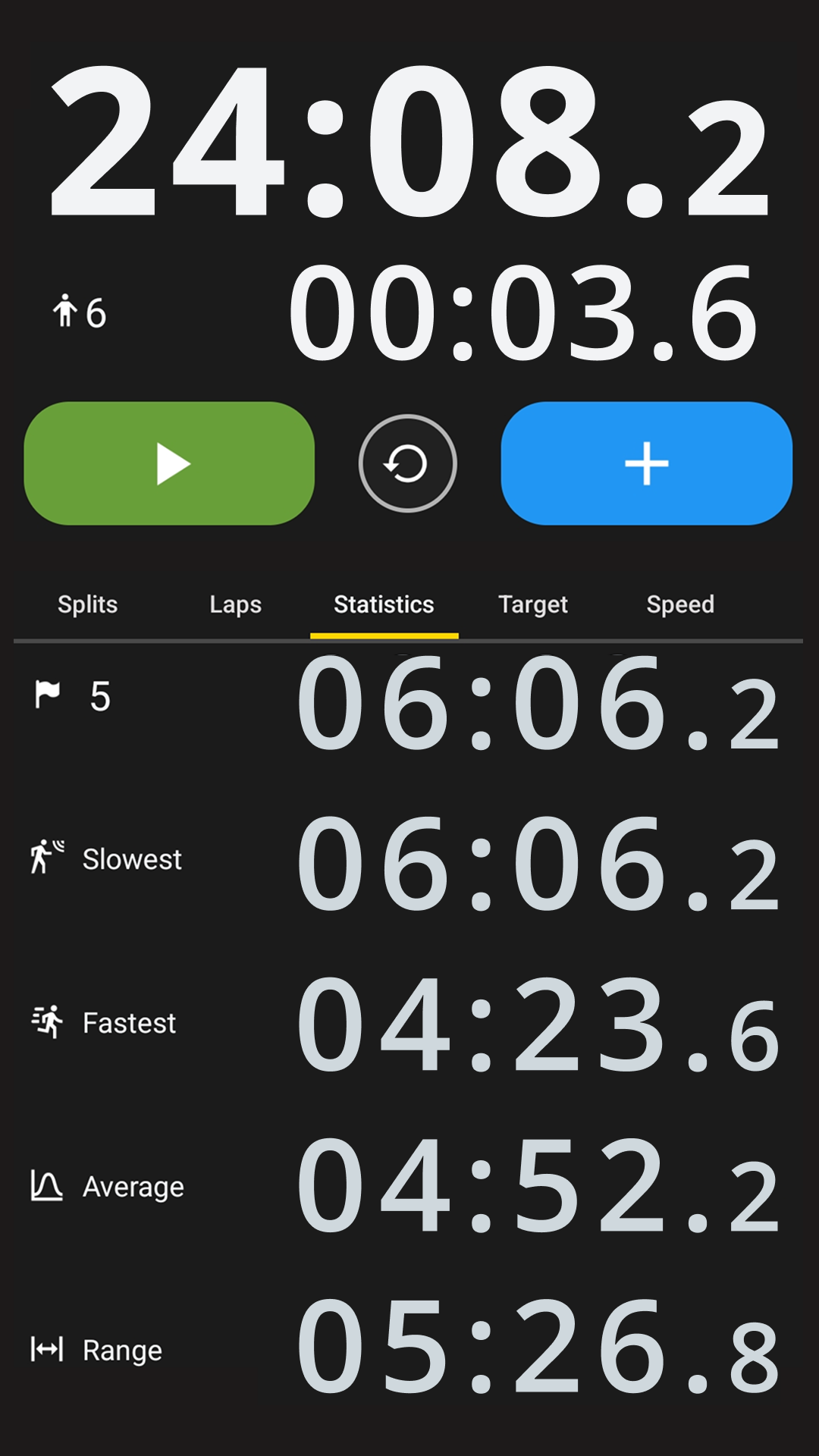Go to the Target tab

533,604
